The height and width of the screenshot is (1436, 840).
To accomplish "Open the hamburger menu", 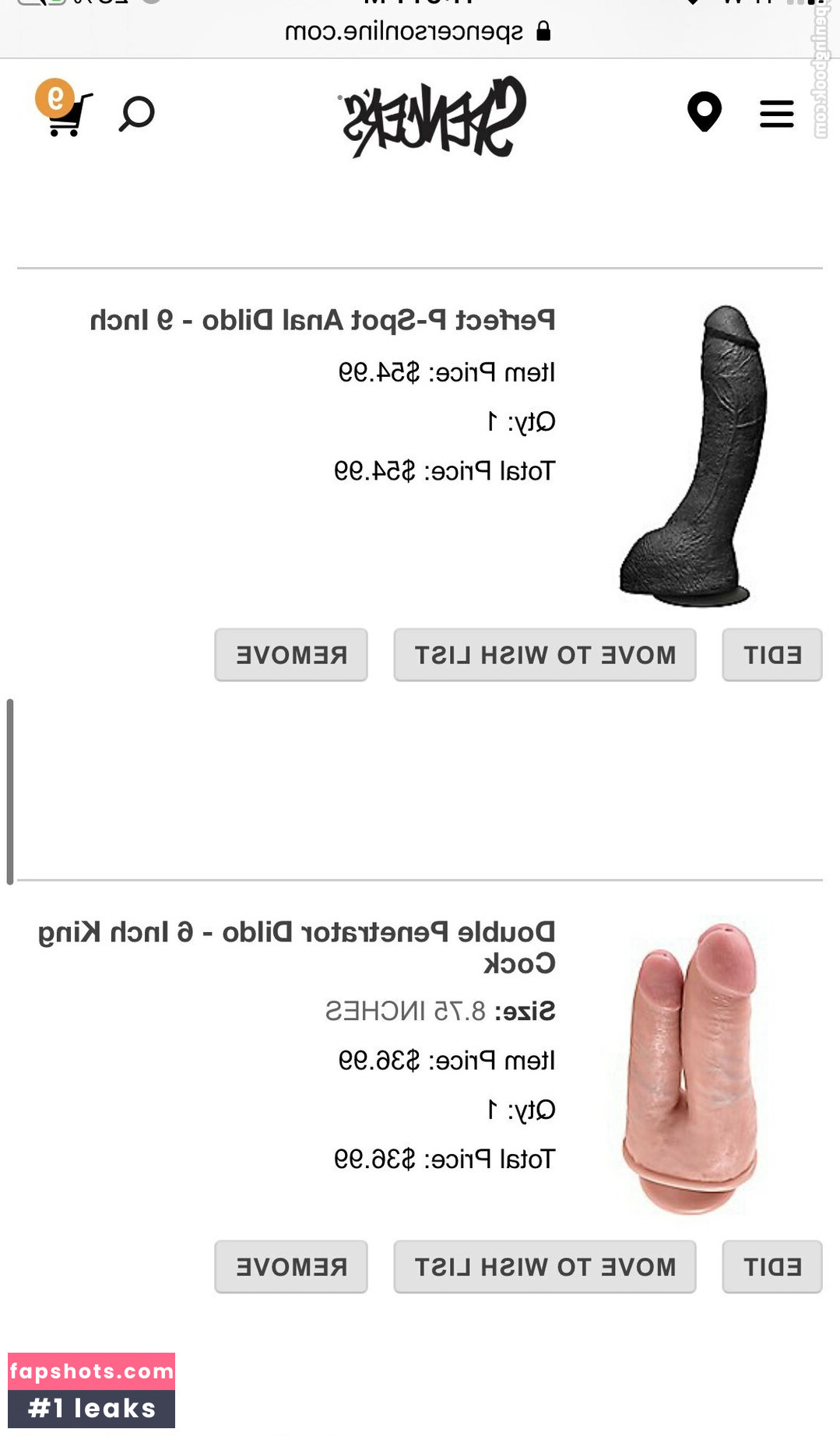I will click(776, 114).
